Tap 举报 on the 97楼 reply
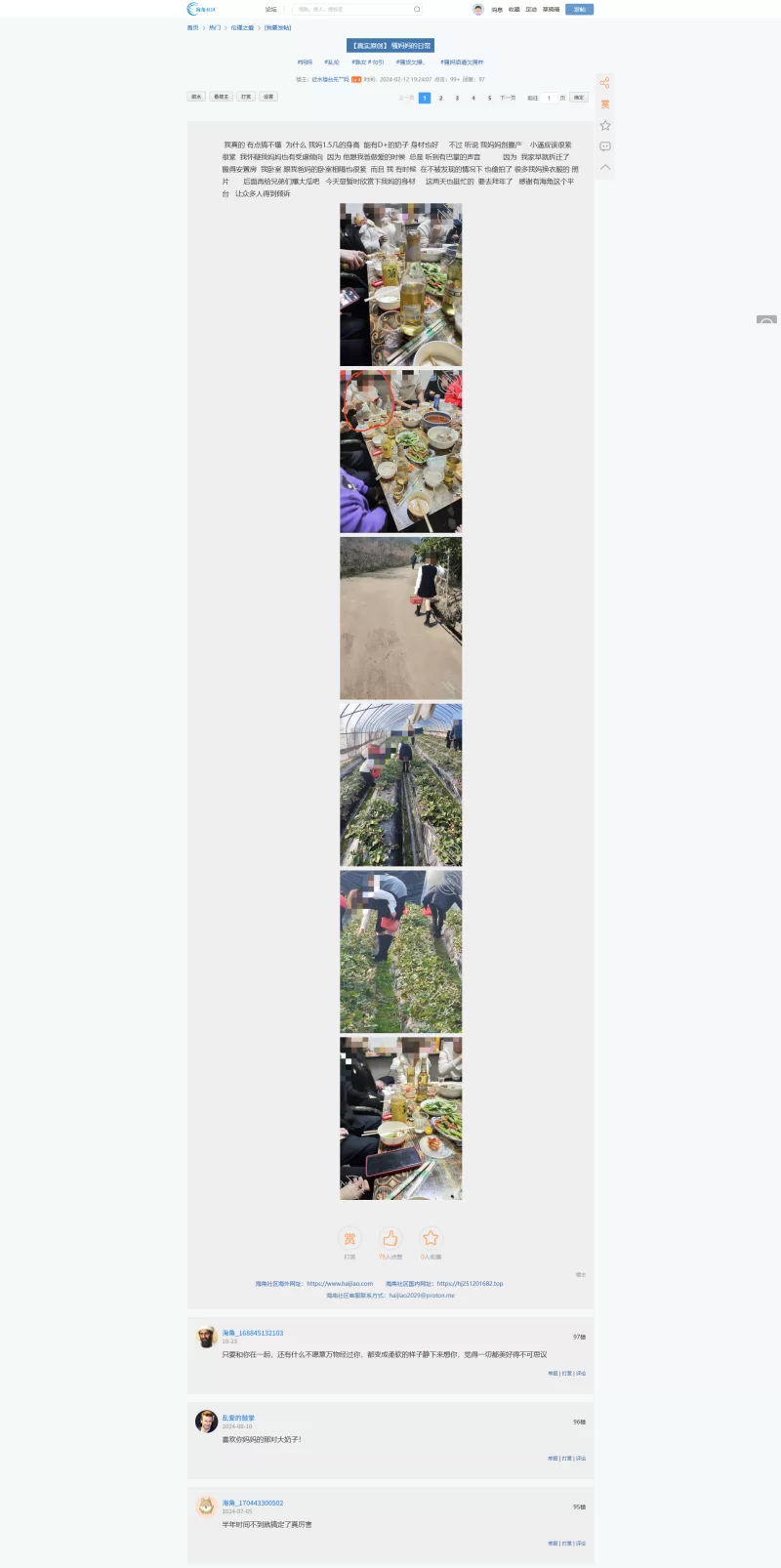This screenshot has width=781, height=1568. 553,1373
